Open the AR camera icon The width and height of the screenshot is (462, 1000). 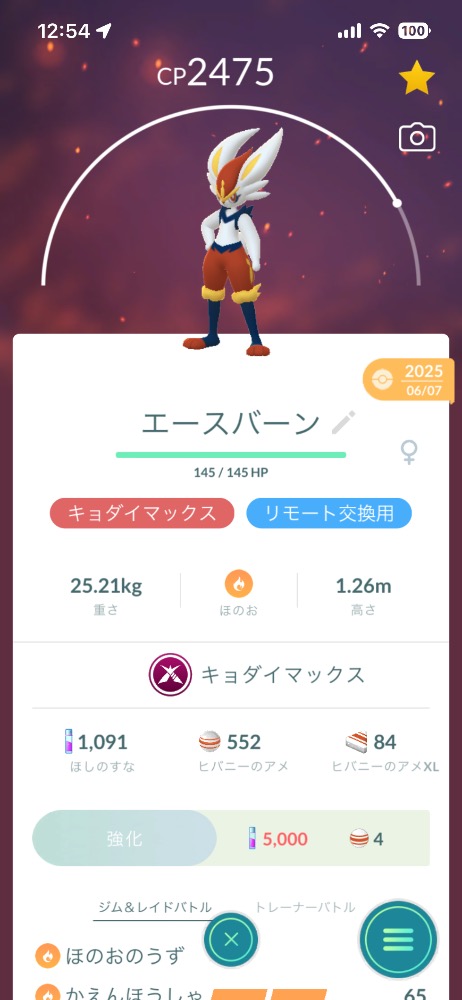click(x=417, y=137)
